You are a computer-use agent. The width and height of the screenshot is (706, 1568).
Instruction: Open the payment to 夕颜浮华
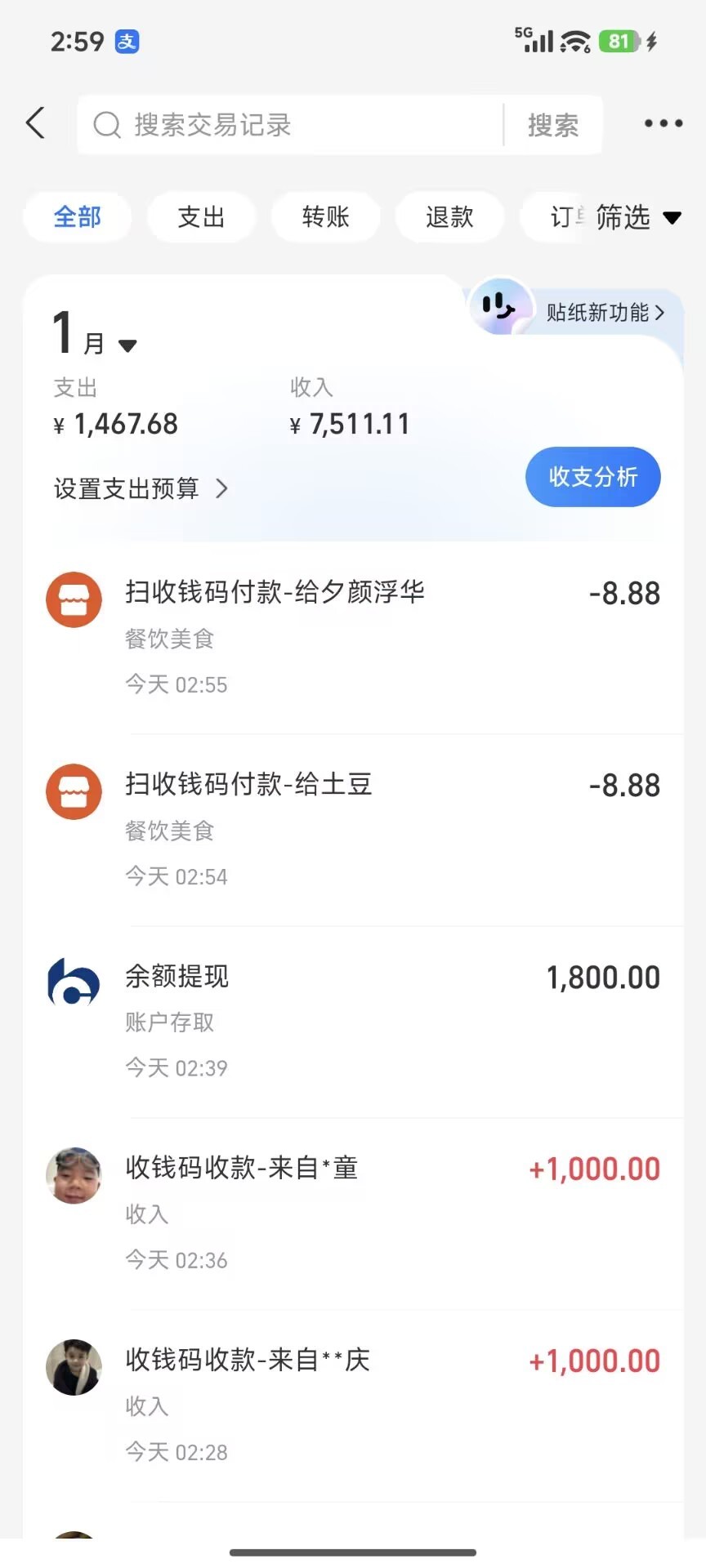351,637
